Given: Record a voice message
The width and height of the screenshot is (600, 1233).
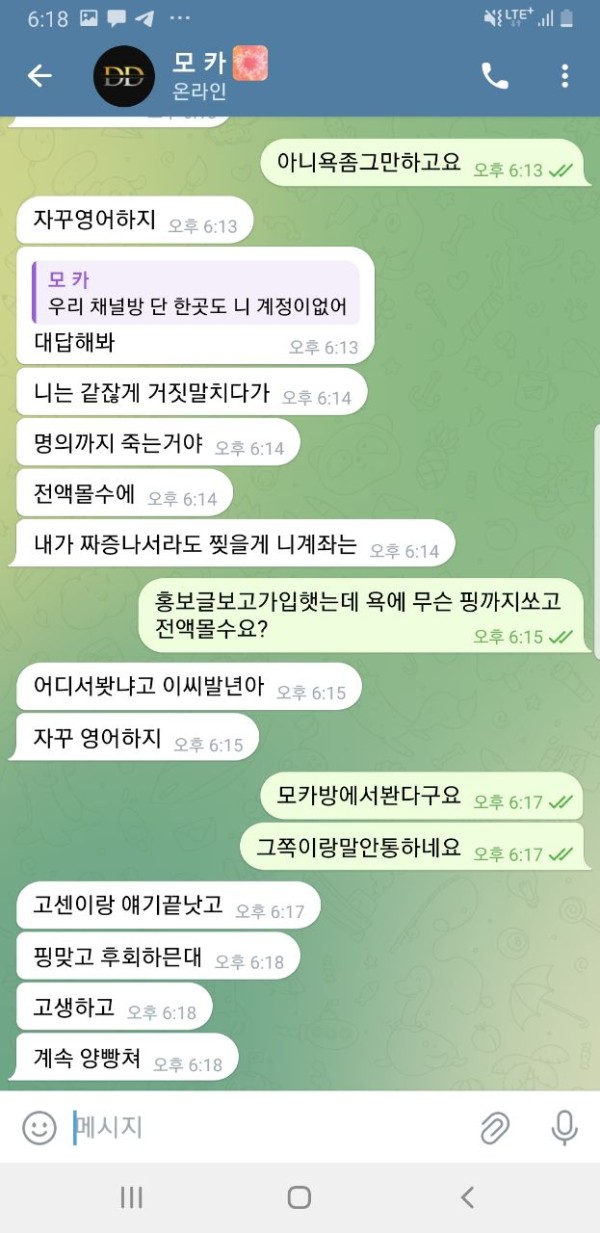Looking at the screenshot, I should point(564,1128).
